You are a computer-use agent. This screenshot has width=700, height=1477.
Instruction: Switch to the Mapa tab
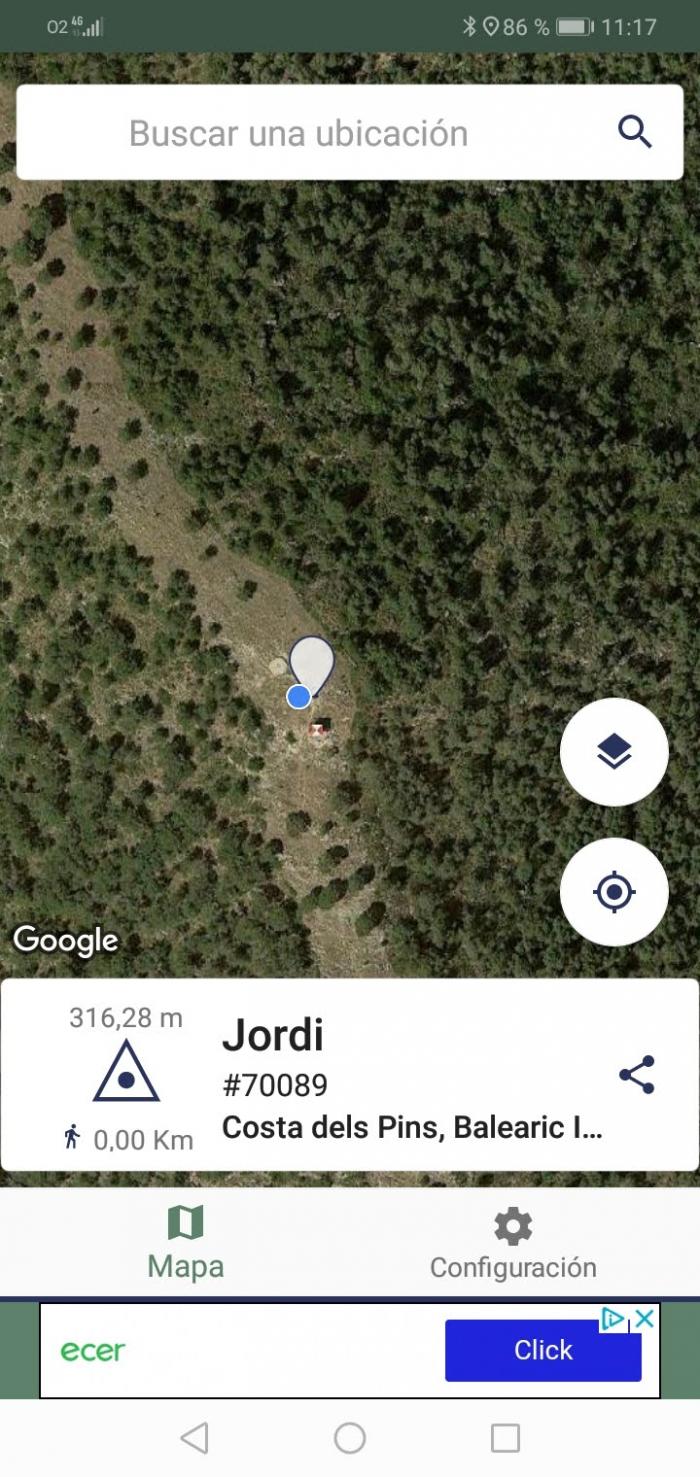point(185,1243)
